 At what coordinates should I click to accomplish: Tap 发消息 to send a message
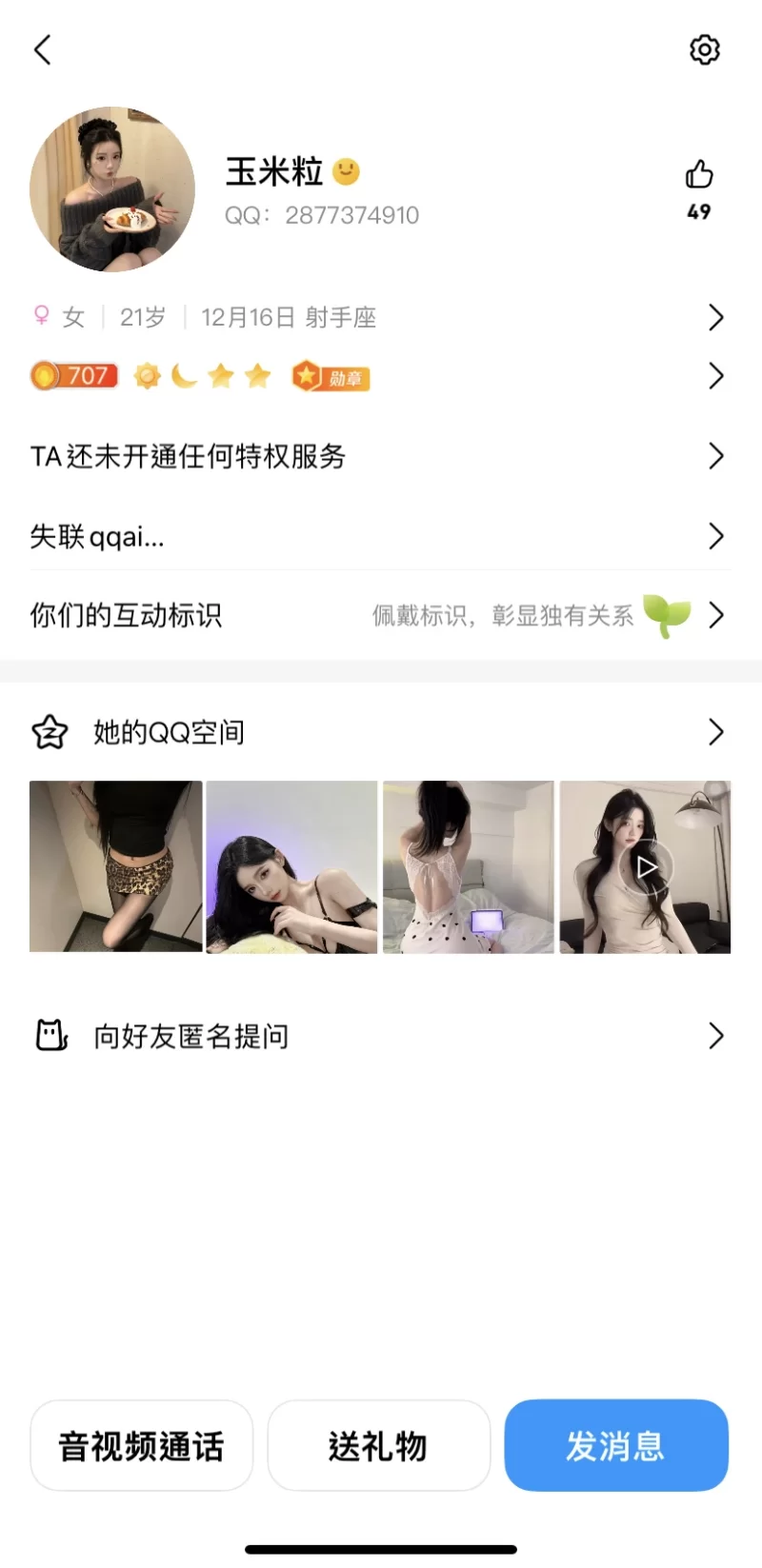(x=616, y=1445)
